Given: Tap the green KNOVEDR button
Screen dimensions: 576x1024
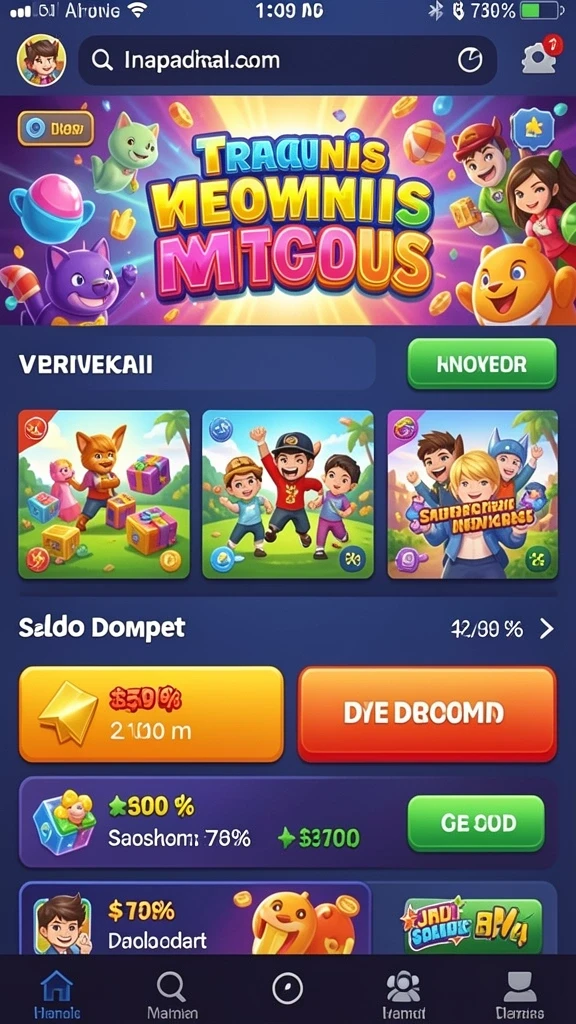Looking at the screenshot, I should pyautogui.click(x=482, y=364).
